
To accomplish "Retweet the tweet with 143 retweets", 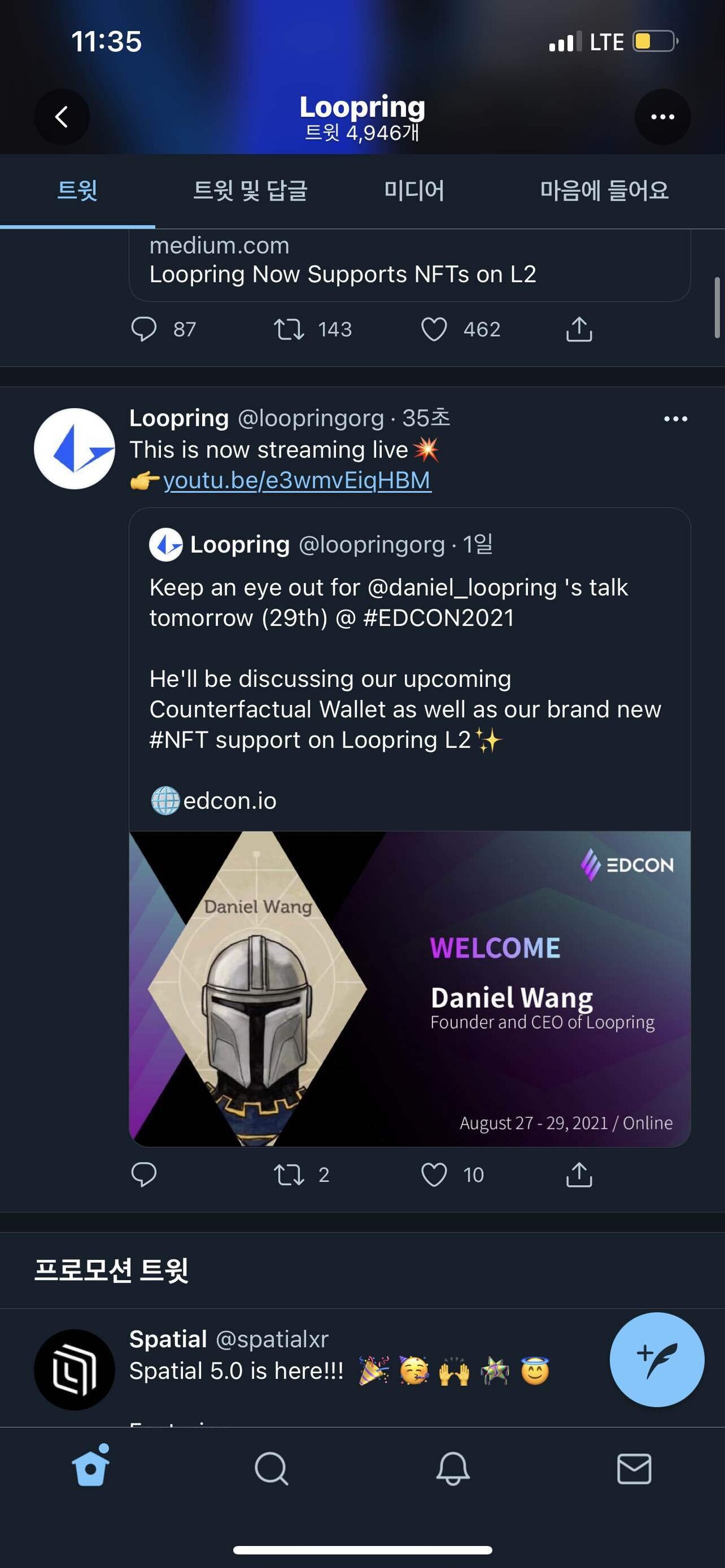I will click(288, 330).
